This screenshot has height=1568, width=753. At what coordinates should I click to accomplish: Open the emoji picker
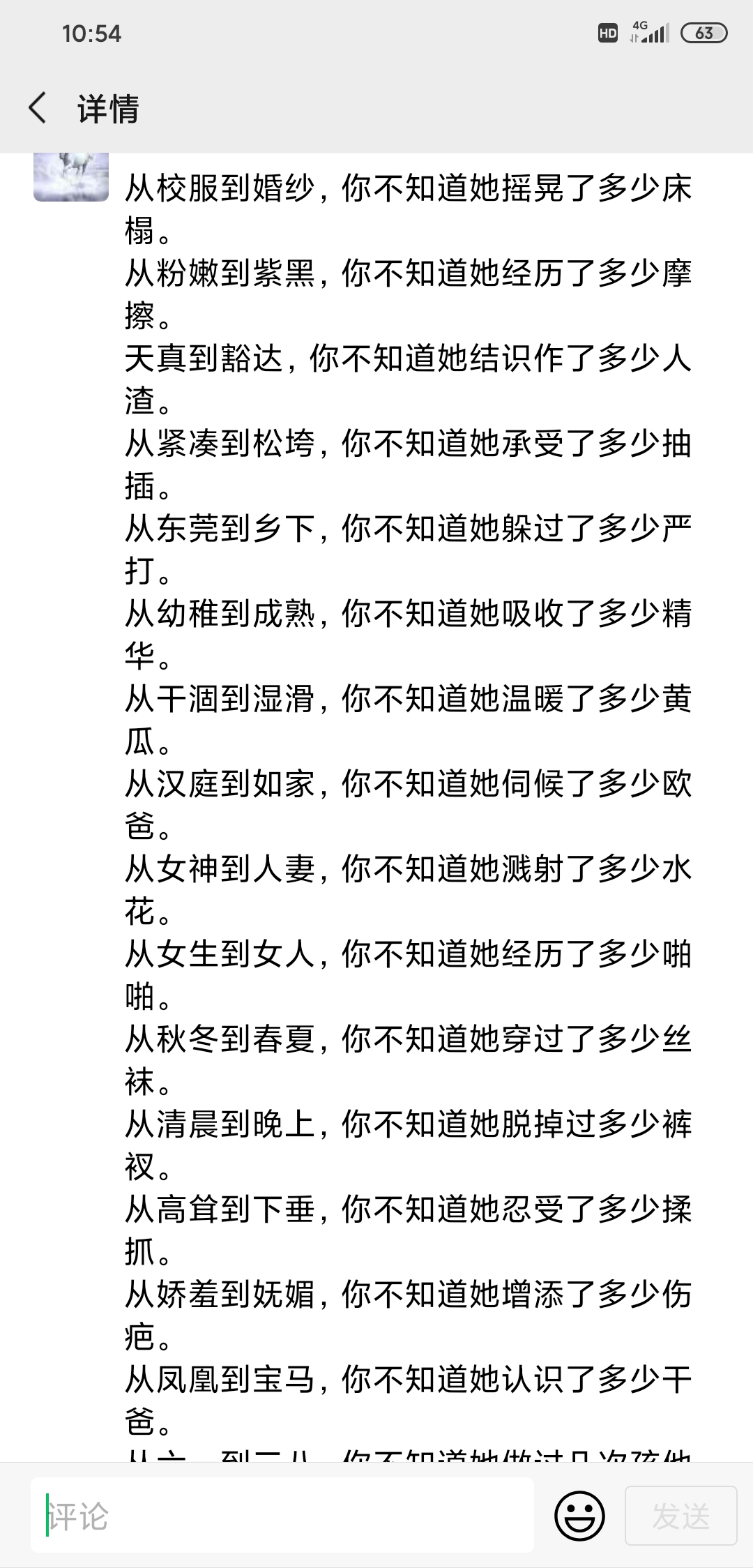(x=579, y=1516)
